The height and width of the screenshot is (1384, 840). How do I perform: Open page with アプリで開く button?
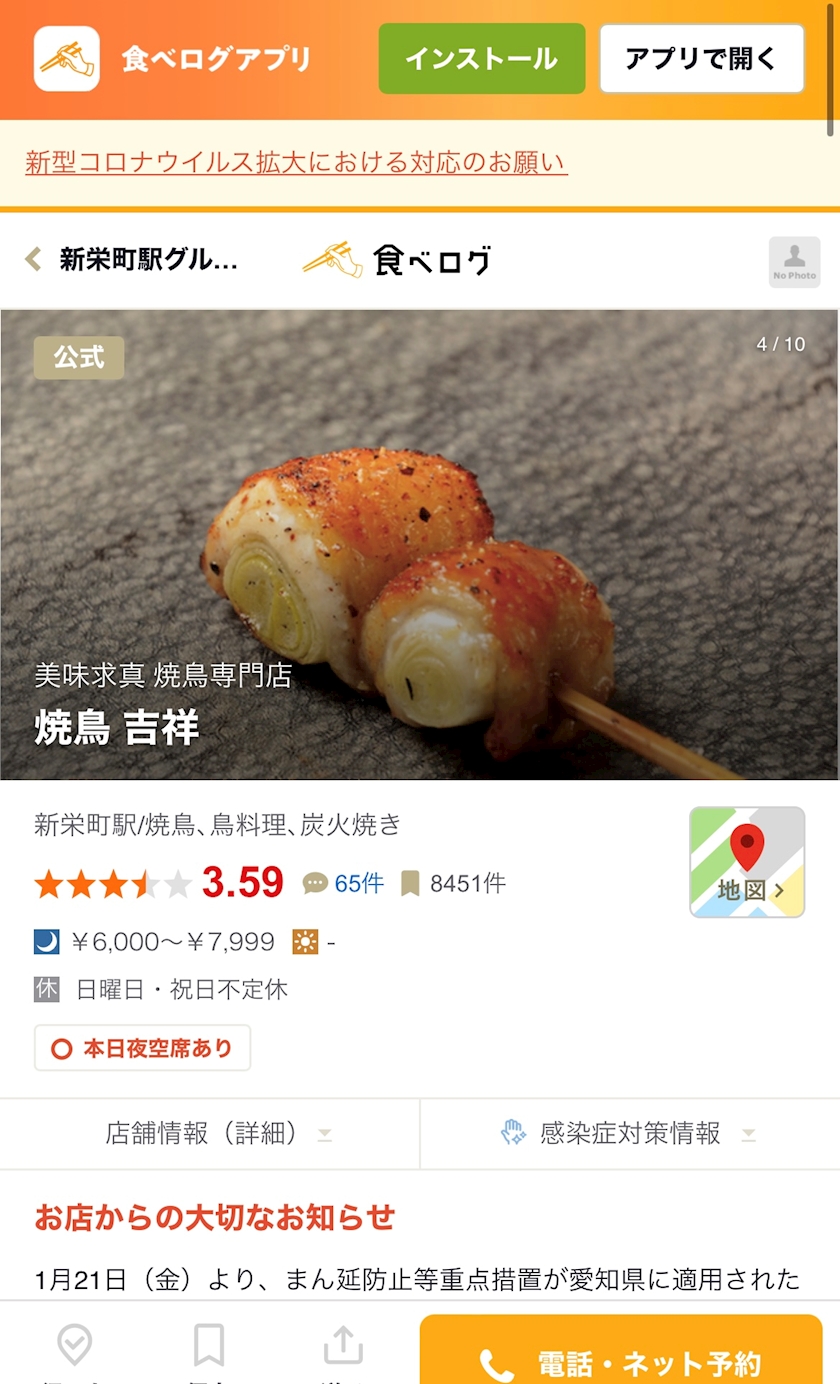[701, 59]
